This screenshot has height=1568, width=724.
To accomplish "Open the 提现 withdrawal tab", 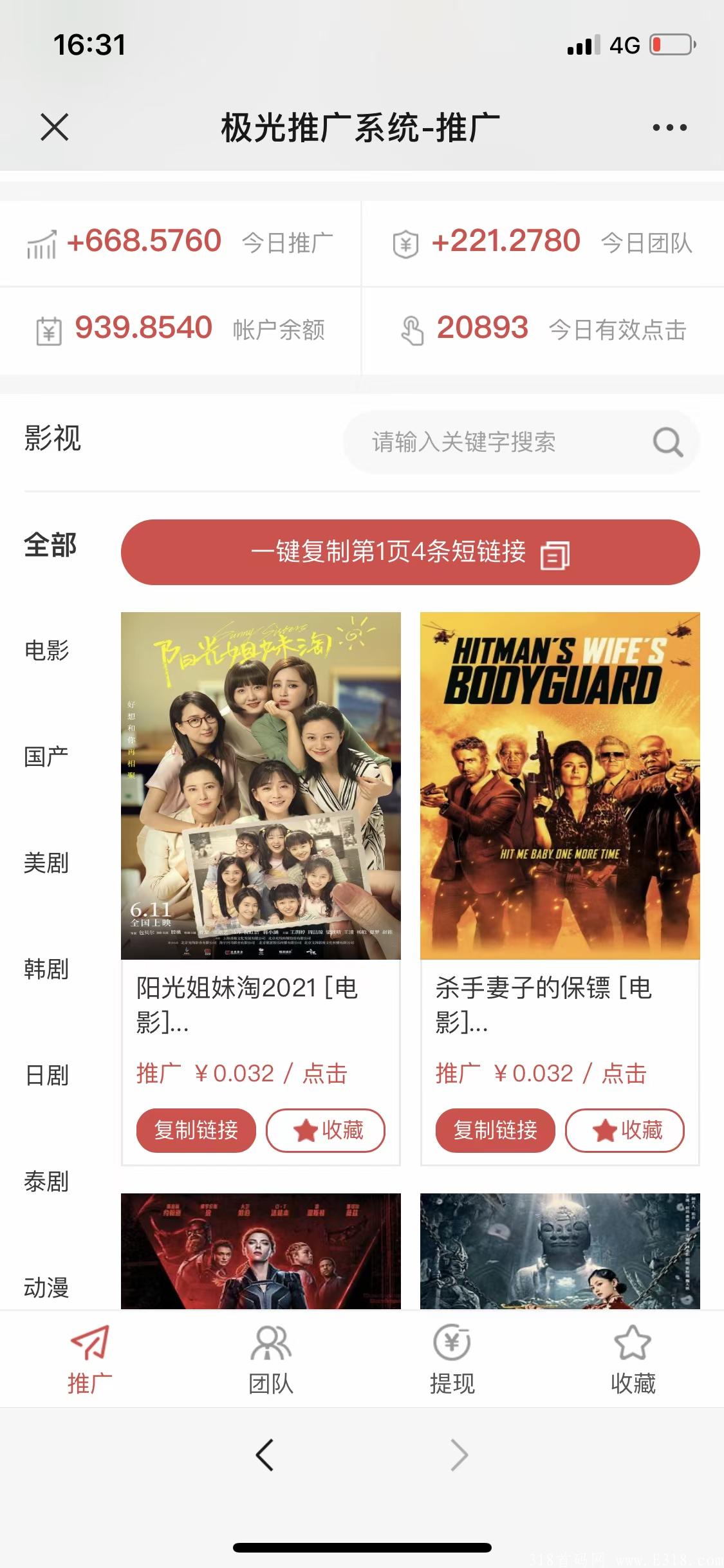I will [452, 1358].
